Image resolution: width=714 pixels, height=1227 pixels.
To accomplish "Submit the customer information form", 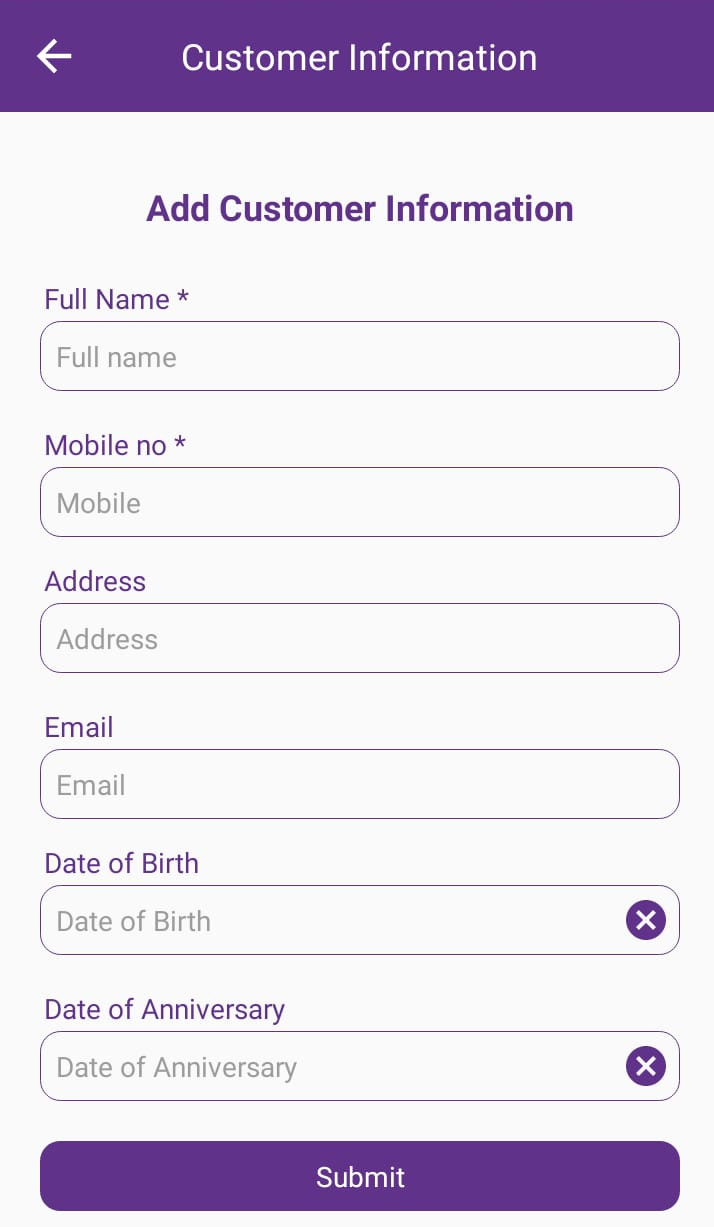I will 360,1176.
